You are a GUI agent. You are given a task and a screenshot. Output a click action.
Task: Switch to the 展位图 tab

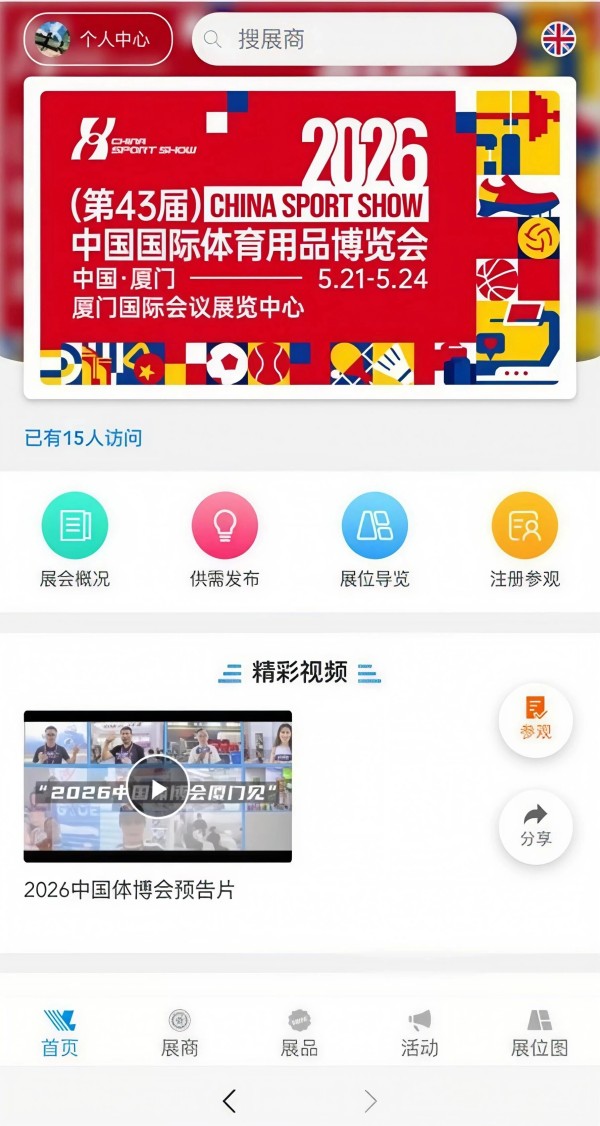click(539, 1033)
